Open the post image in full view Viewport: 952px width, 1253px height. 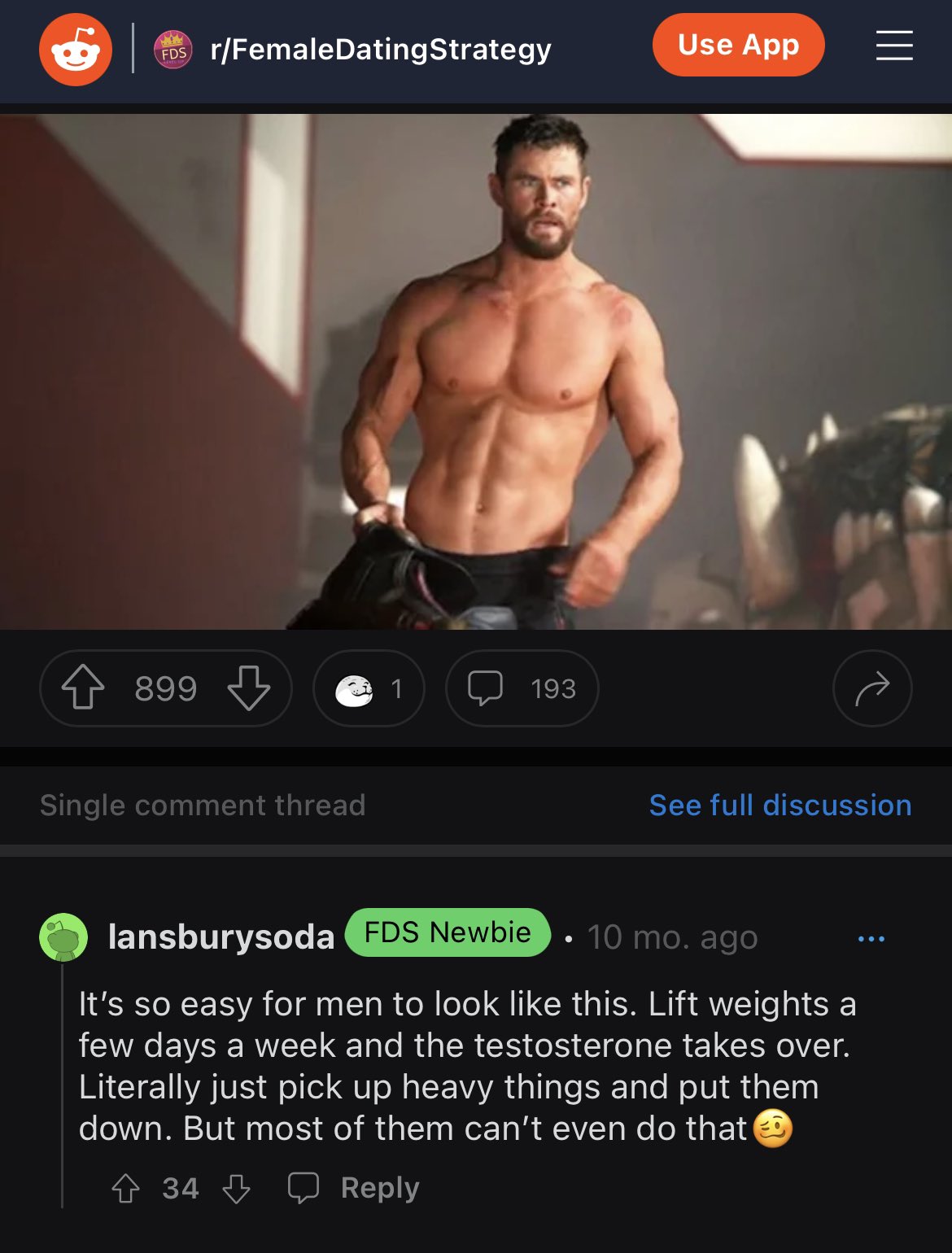tap(476, 371)
